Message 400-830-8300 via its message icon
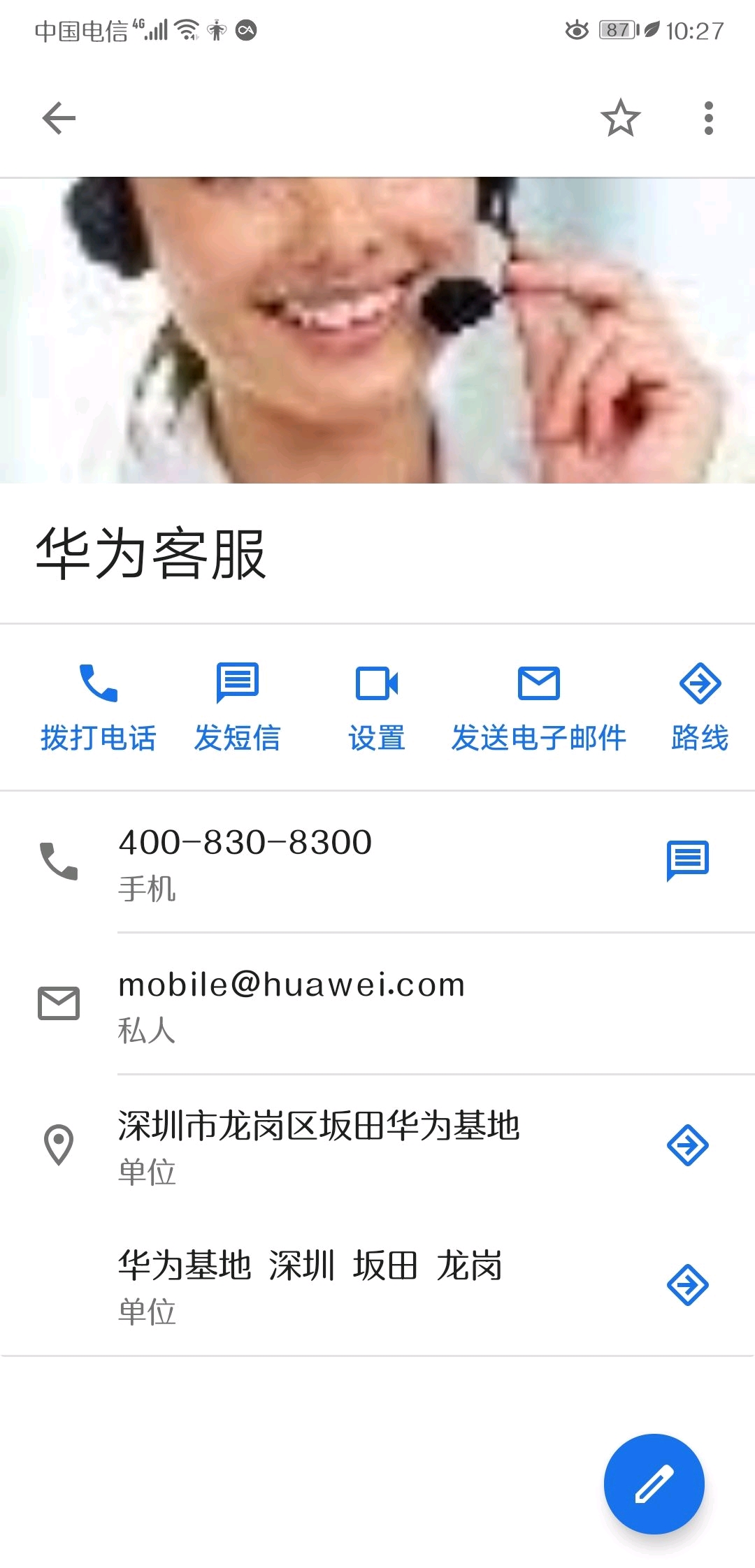 (688, 861)
